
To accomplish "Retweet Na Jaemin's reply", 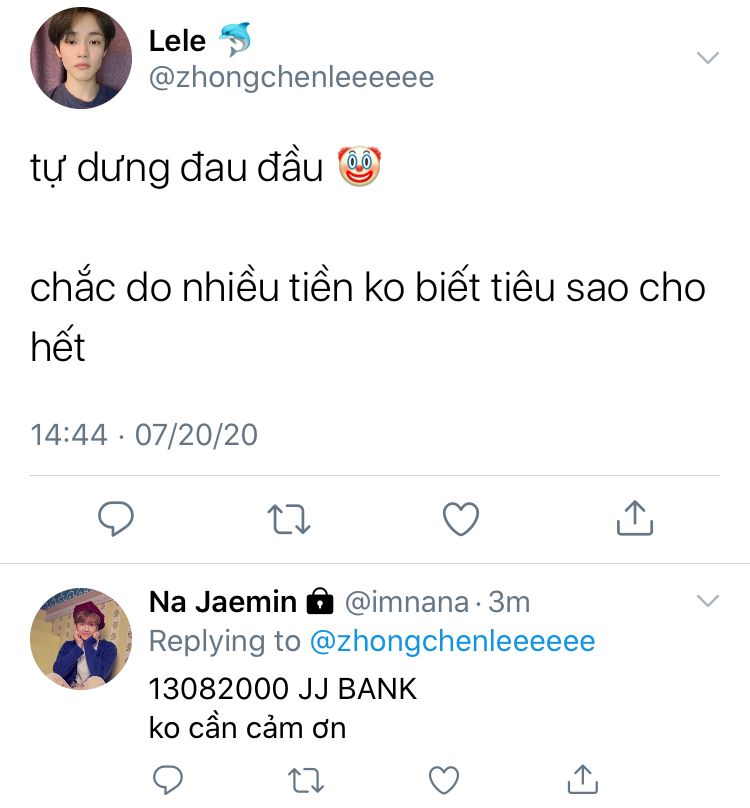I will click(x=304, y=780).
